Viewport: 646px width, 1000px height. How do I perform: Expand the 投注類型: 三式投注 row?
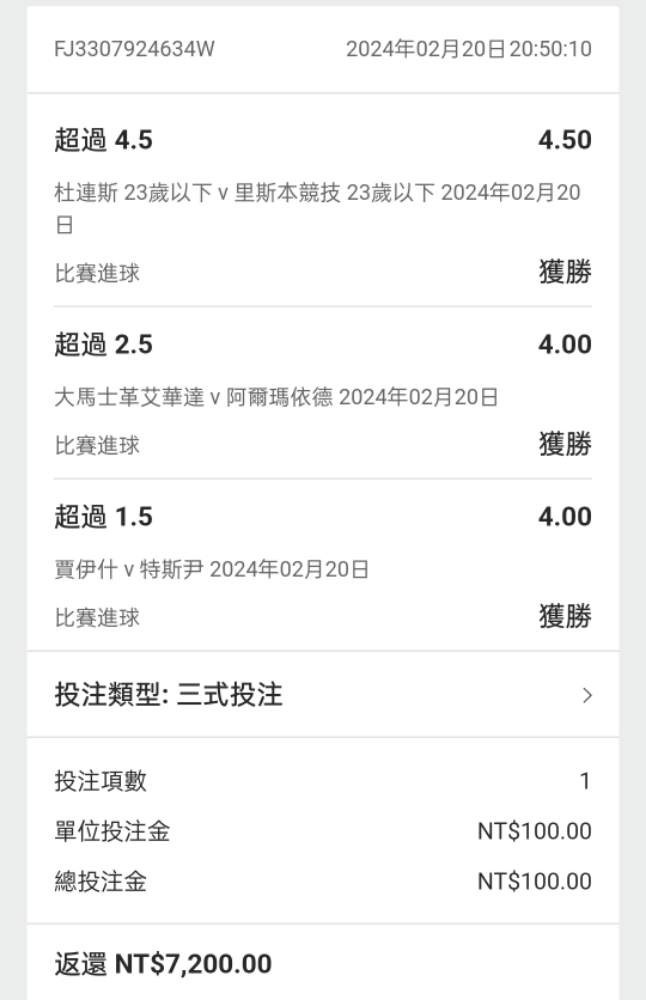coord(586,695)
